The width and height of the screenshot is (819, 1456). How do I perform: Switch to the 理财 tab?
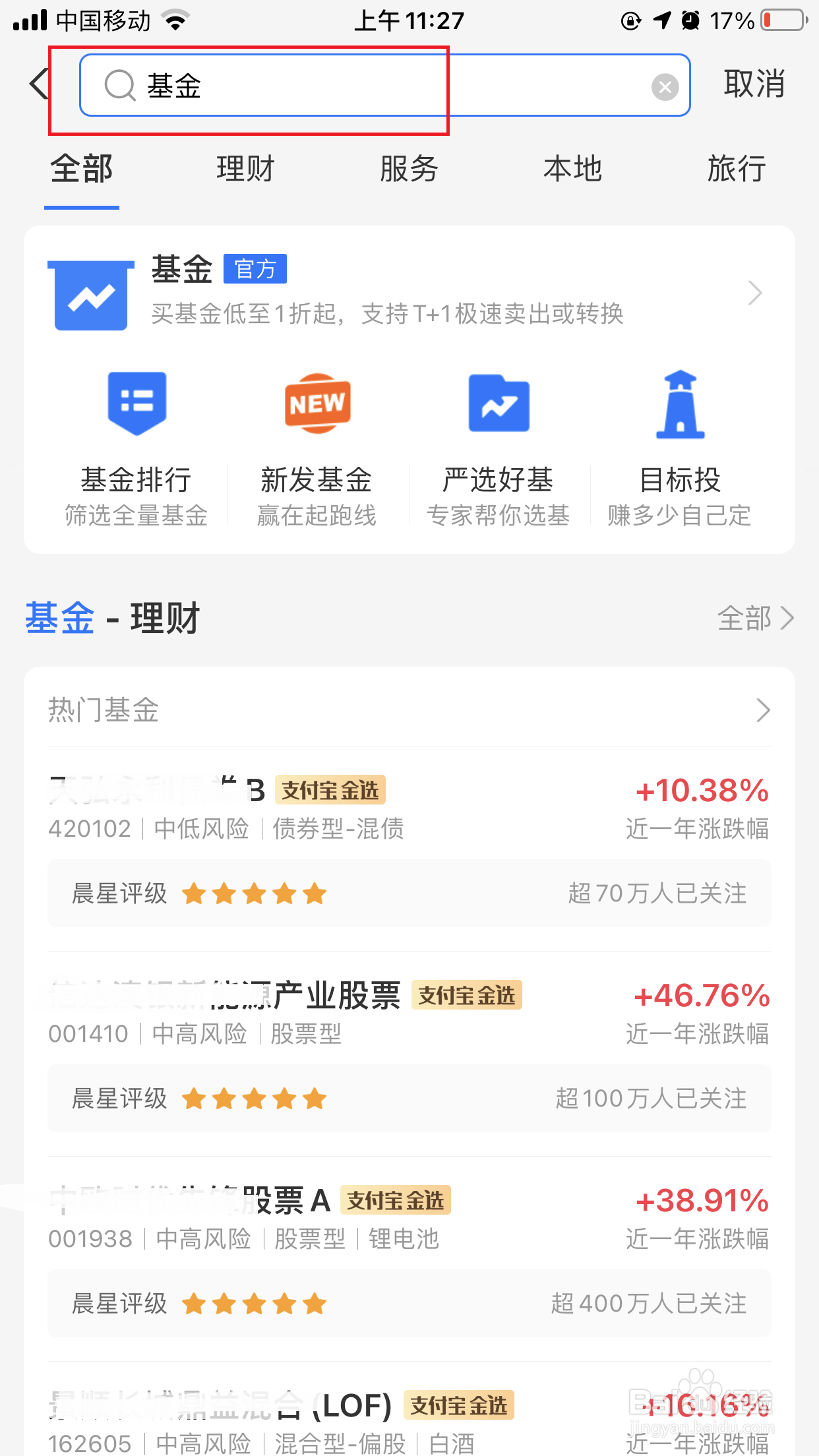pyautogui.click(x=245, y=169)
